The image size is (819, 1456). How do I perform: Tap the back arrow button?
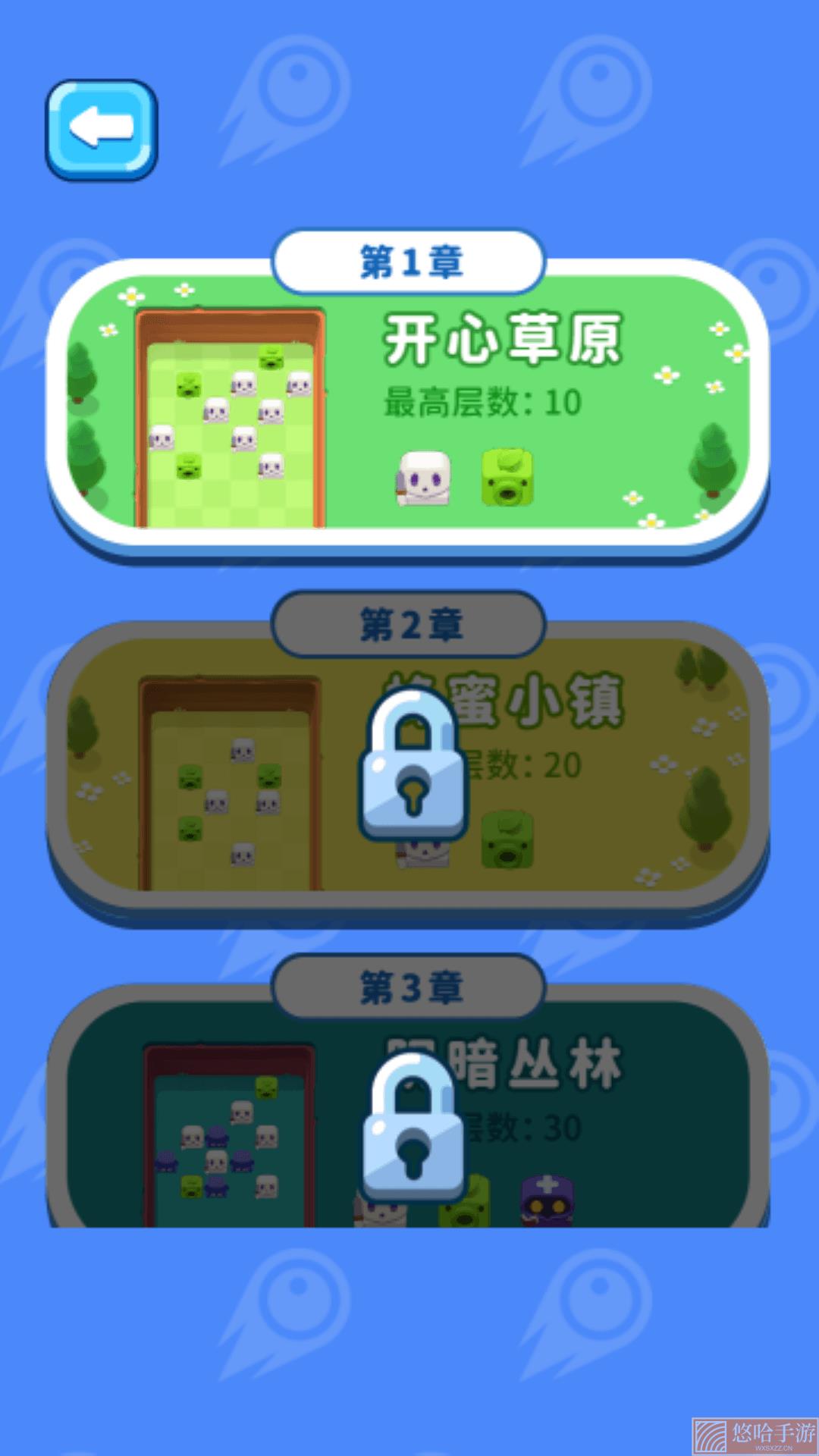tap(102, 130)
